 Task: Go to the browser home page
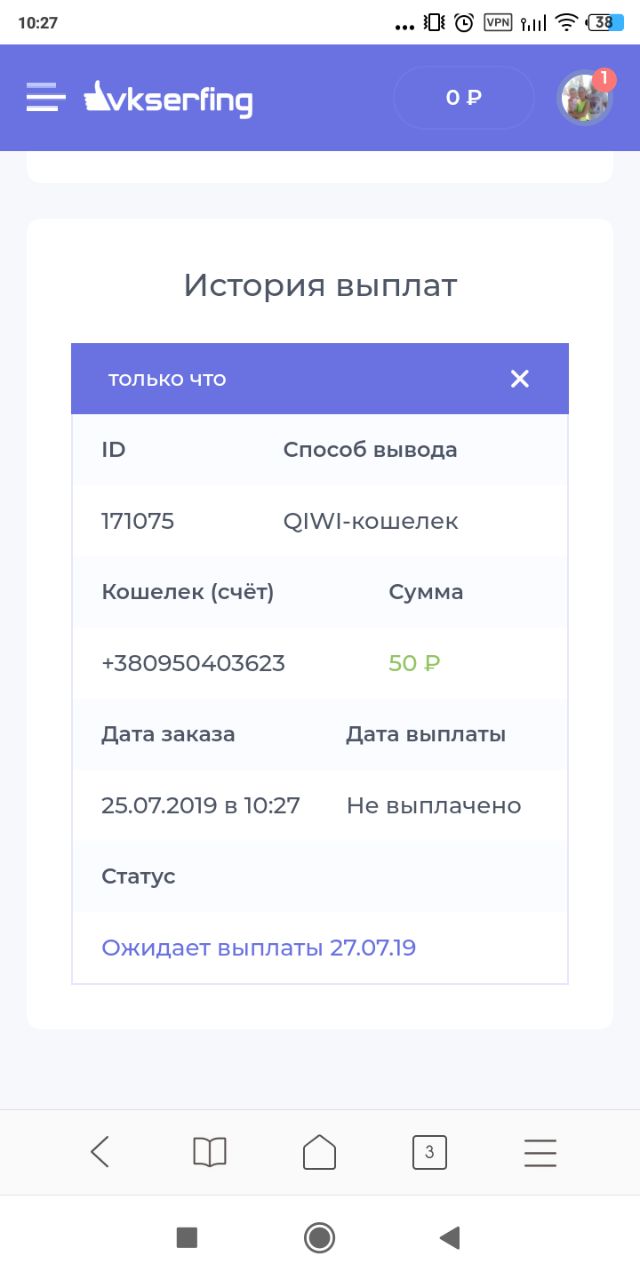point(320,1153)
